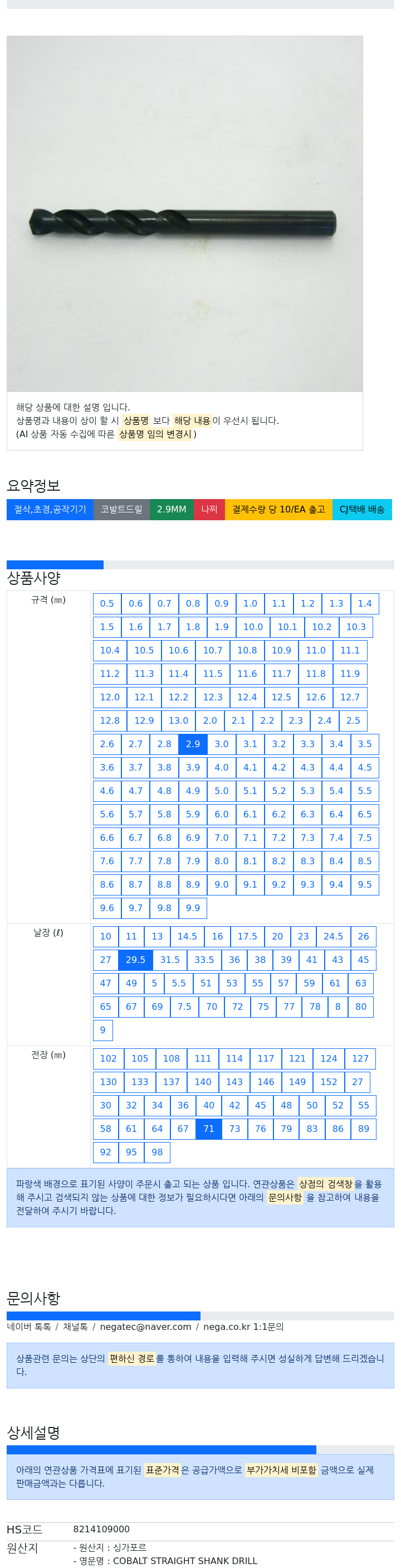Select flute length 80
Image resolution: width=401 pixels, height=1568 pixels.
(x=360, y=1006)
